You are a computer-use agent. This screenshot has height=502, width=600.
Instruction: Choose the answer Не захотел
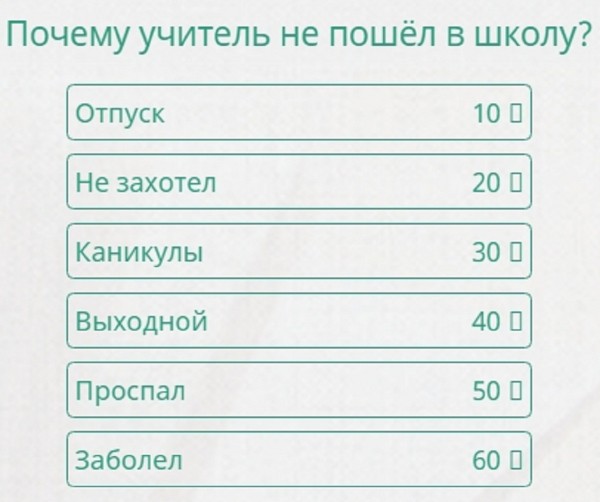point(299,182)
